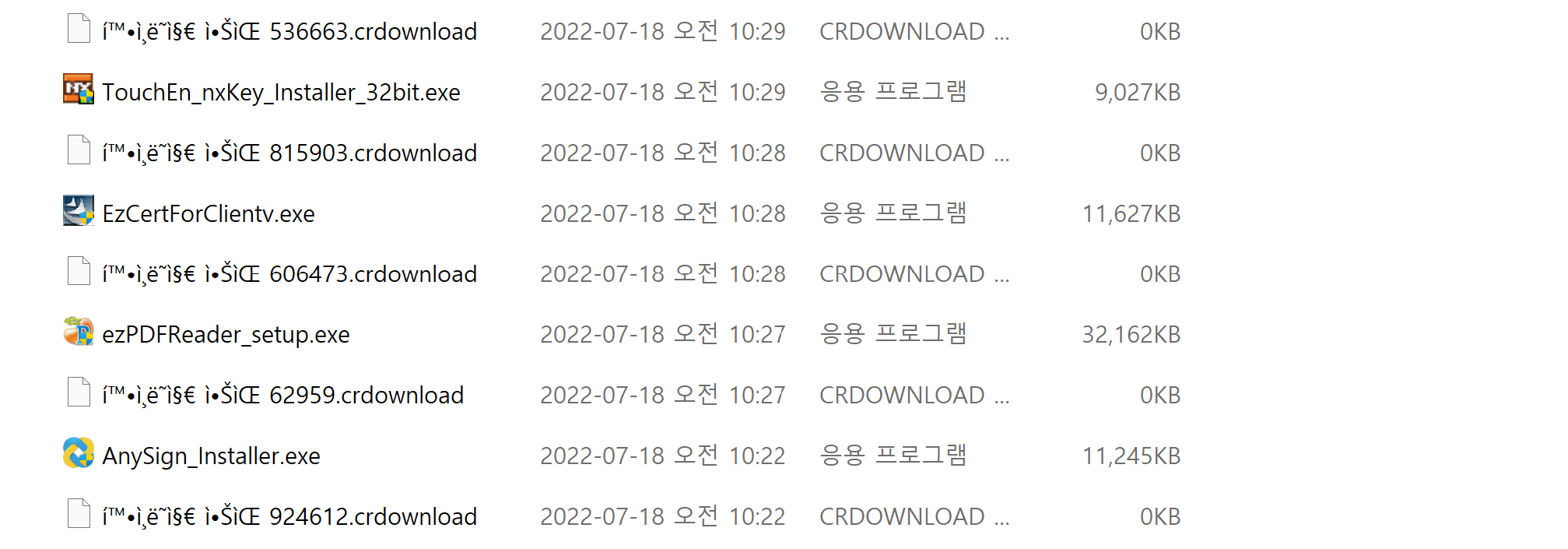Select the 62959.crdownload file
1568x549 pixels.
point(282,396)
